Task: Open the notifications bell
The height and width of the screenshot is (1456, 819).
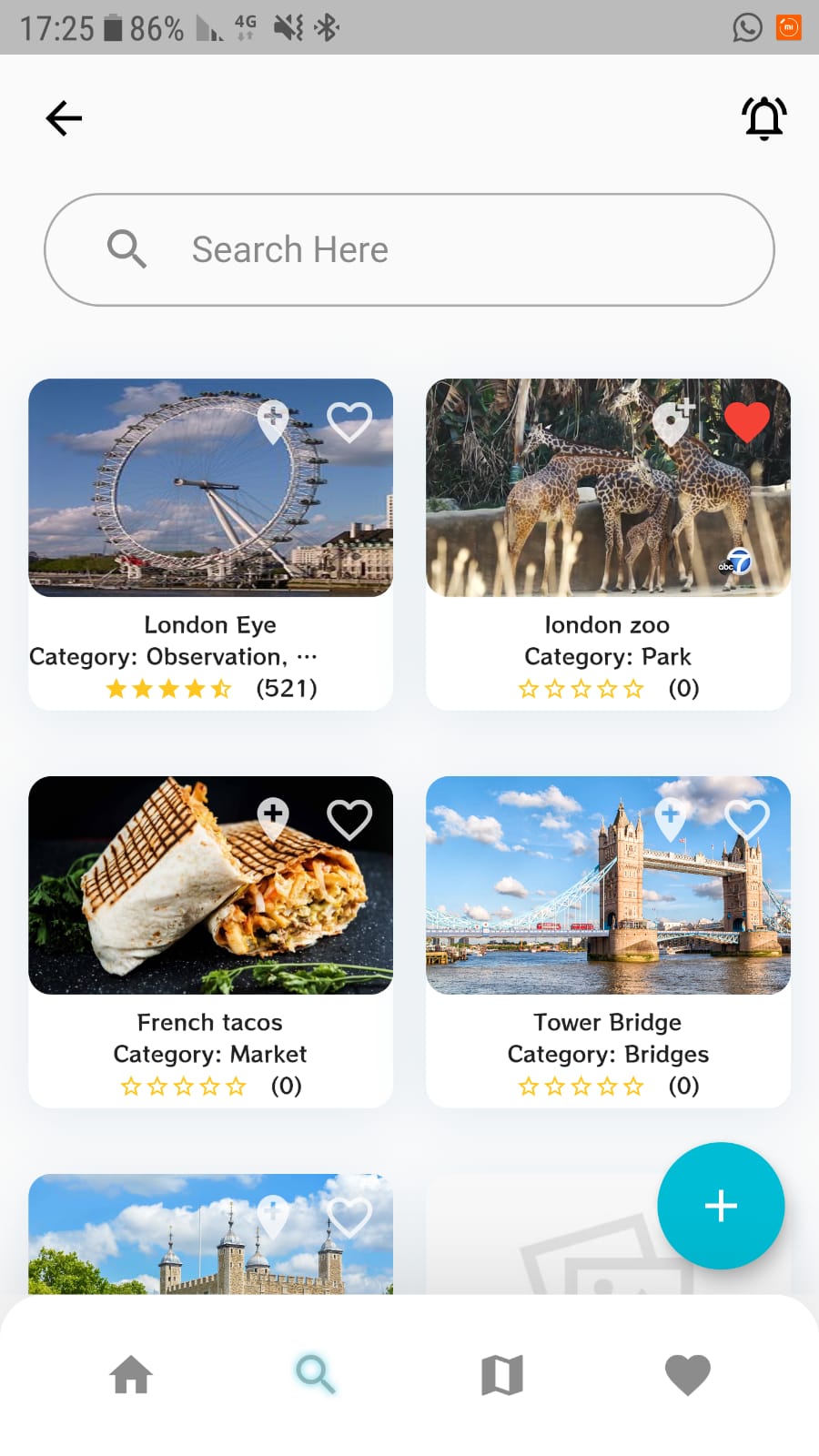Action: pos(763,118)
